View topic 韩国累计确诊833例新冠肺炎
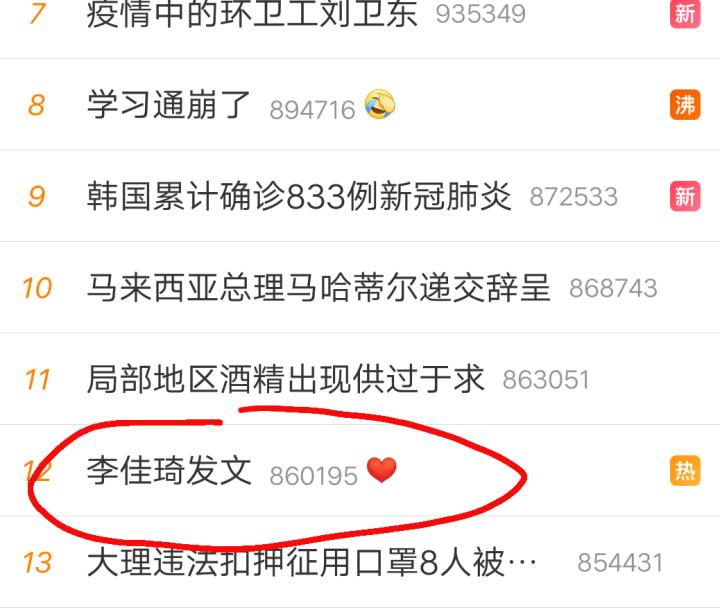Viewport: 720px width, 612px height. (x=299, y=197)
